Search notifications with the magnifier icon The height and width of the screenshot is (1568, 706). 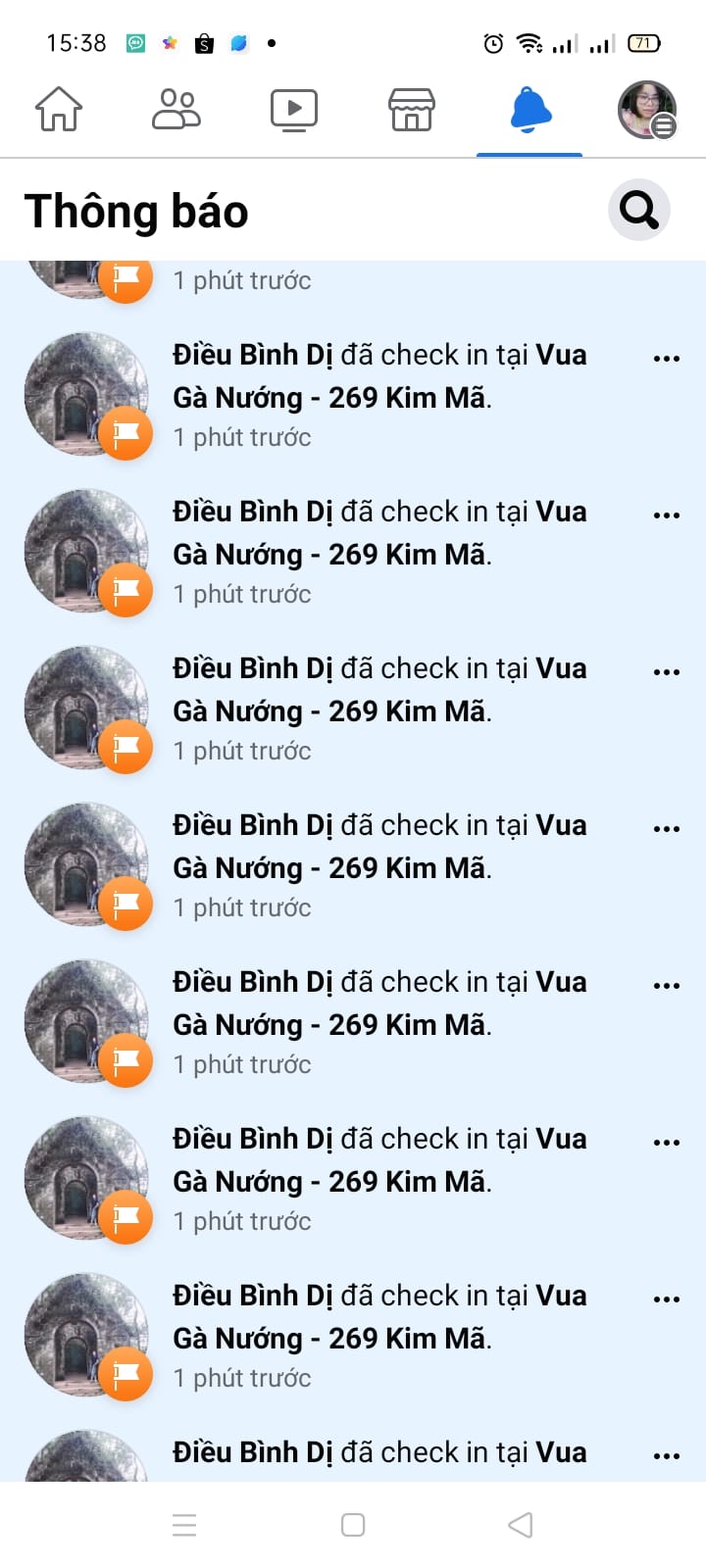[x=639, y=210]
